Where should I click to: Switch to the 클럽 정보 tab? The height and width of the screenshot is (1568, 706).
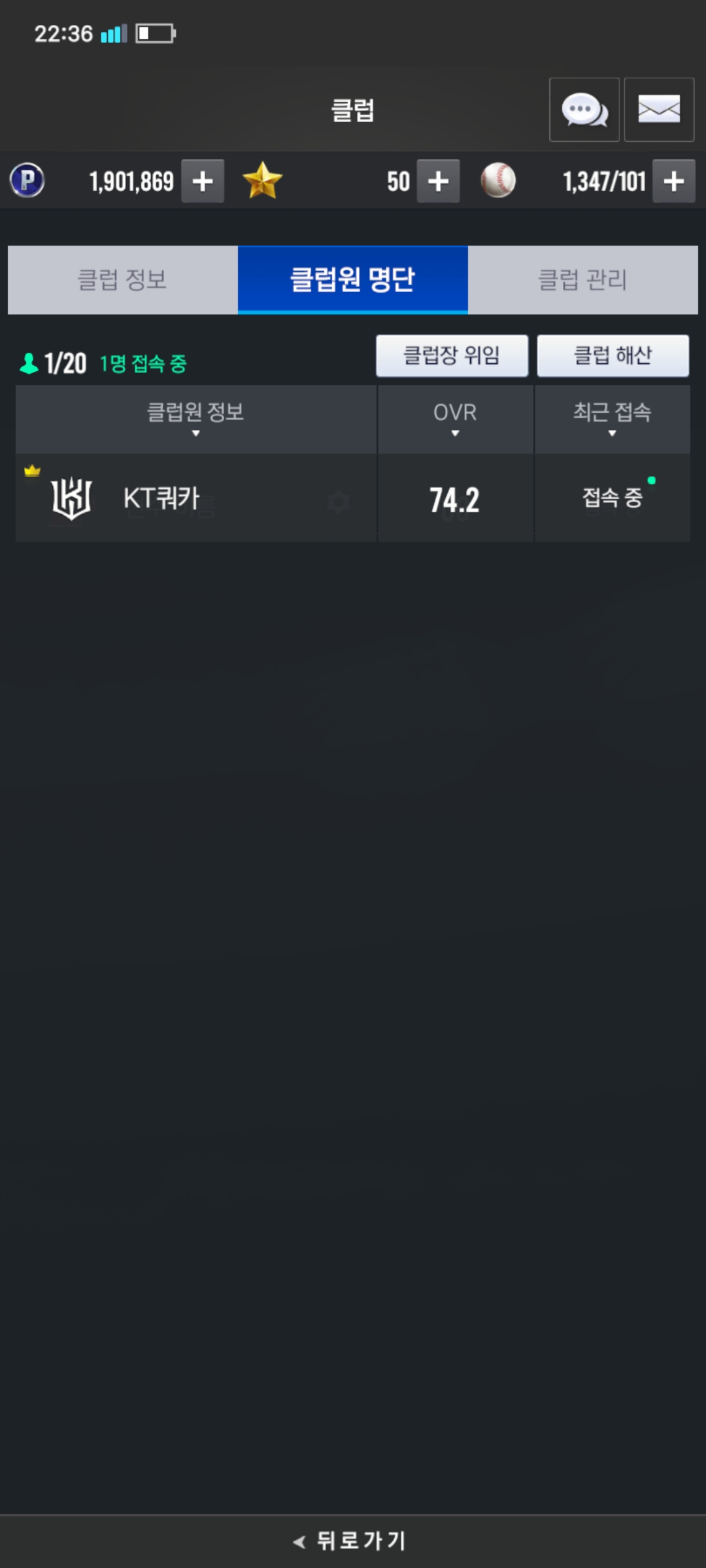click(122, 280)
